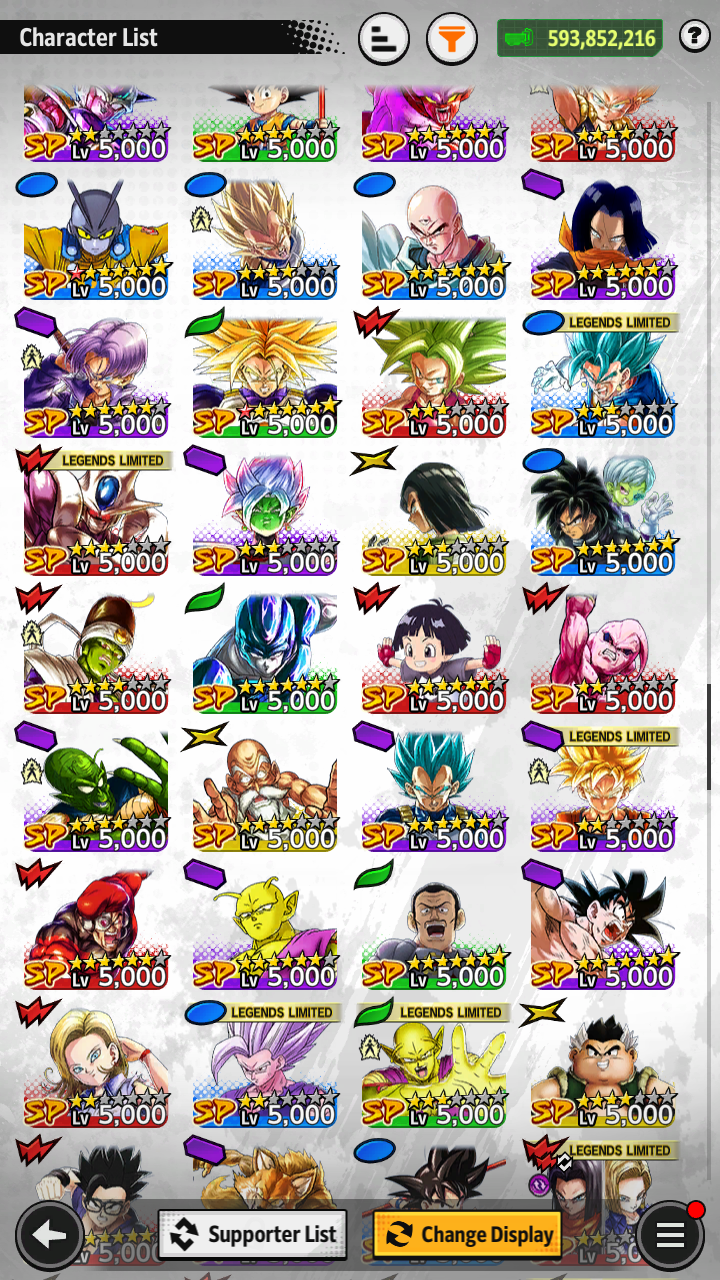Open the green-haired Kefla character card
Screen dimensions: 720x1280
click(x=434, y=376)
